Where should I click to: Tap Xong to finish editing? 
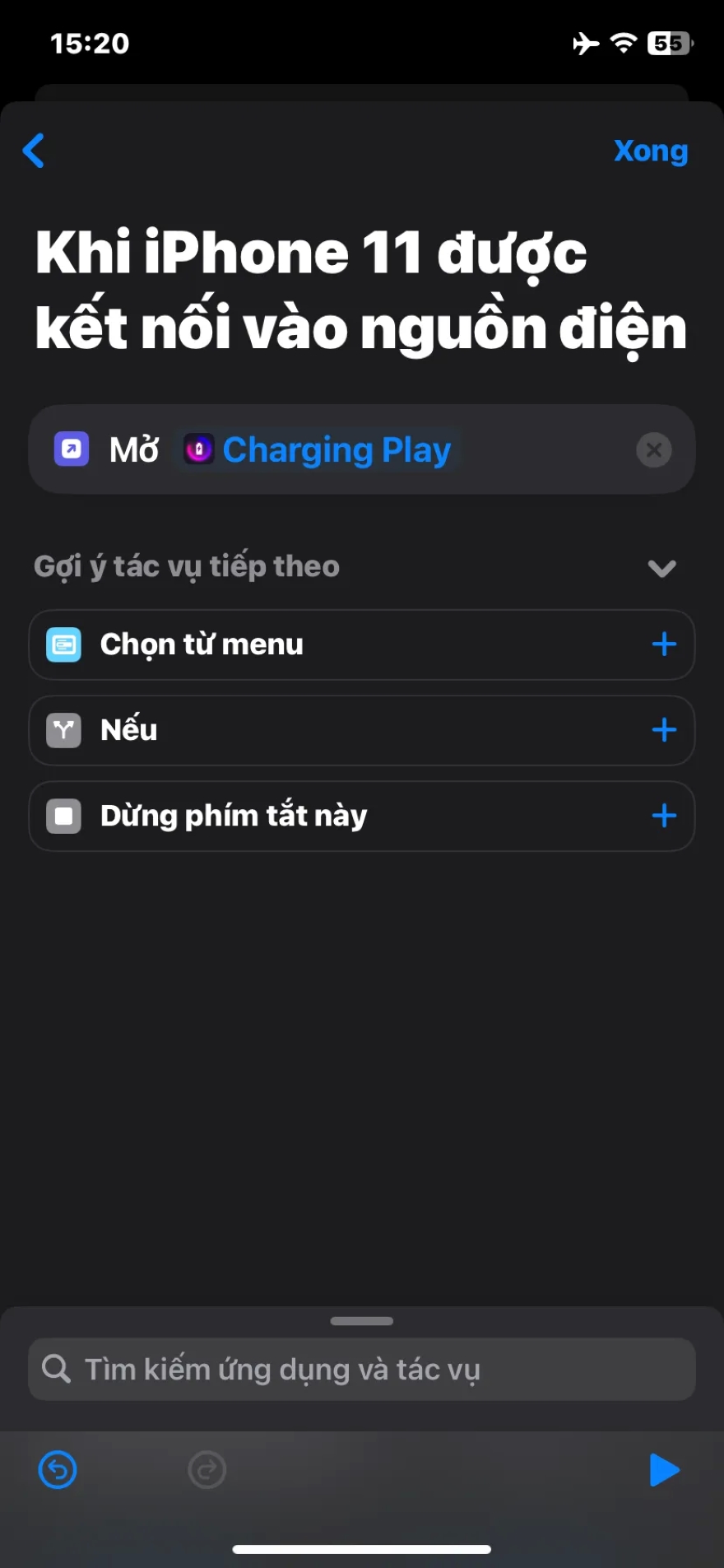(651, 151)
